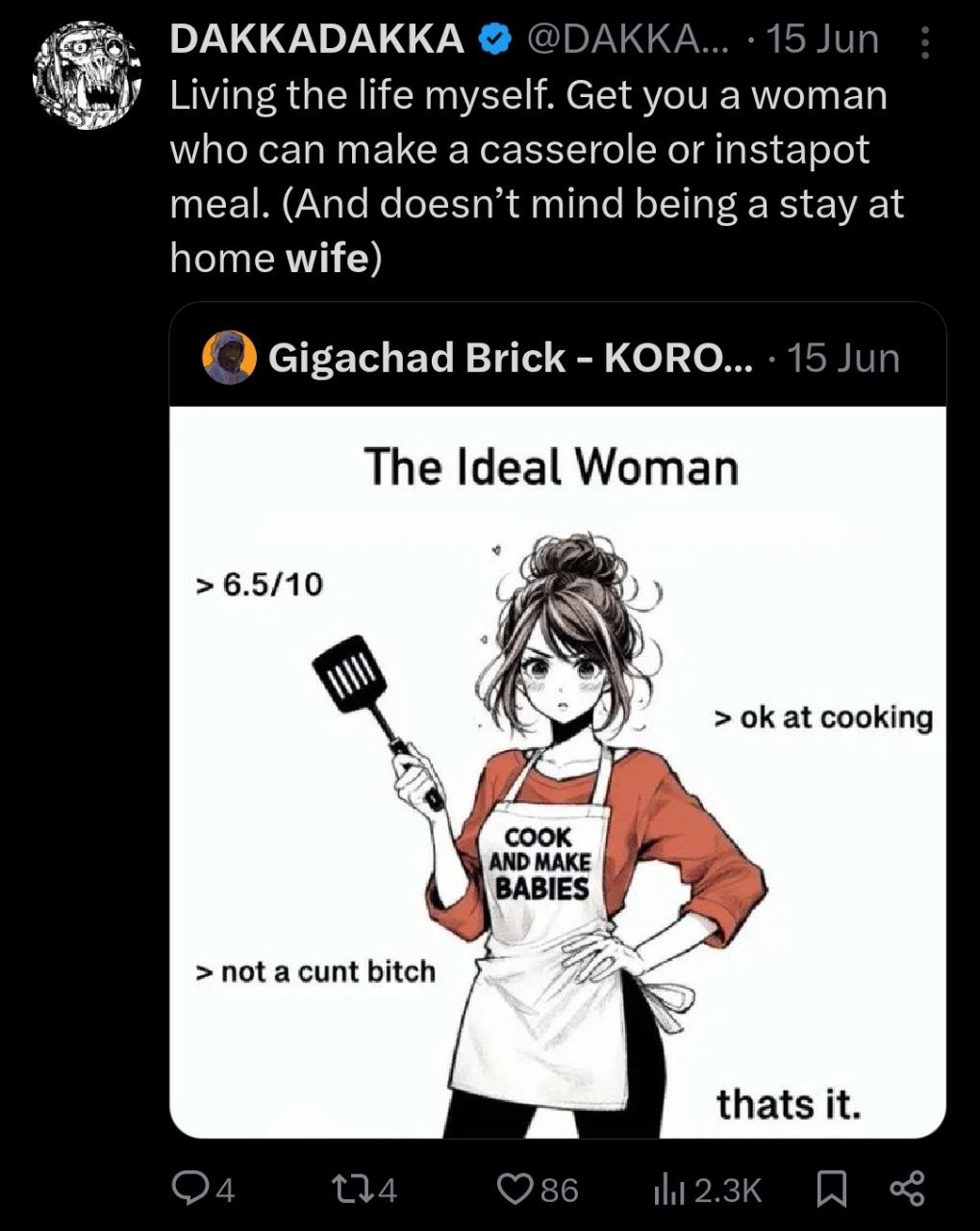This screenshot has height=1231, width=980.
Task: Reply to DAKKADAKKA's post
Action: coord(204,1191)
